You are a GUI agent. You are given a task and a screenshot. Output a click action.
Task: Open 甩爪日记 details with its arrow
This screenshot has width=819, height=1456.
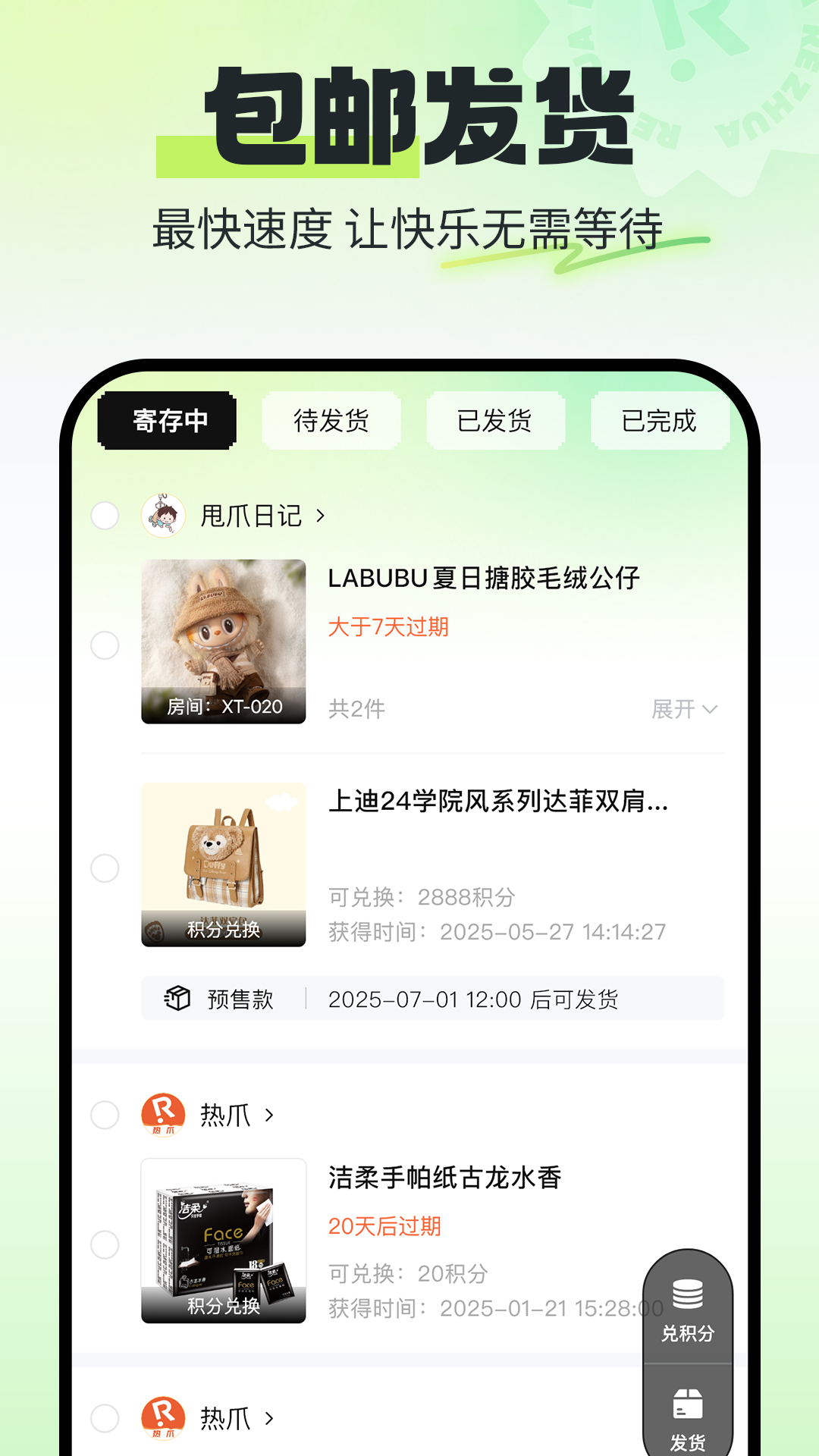point(322,516)
